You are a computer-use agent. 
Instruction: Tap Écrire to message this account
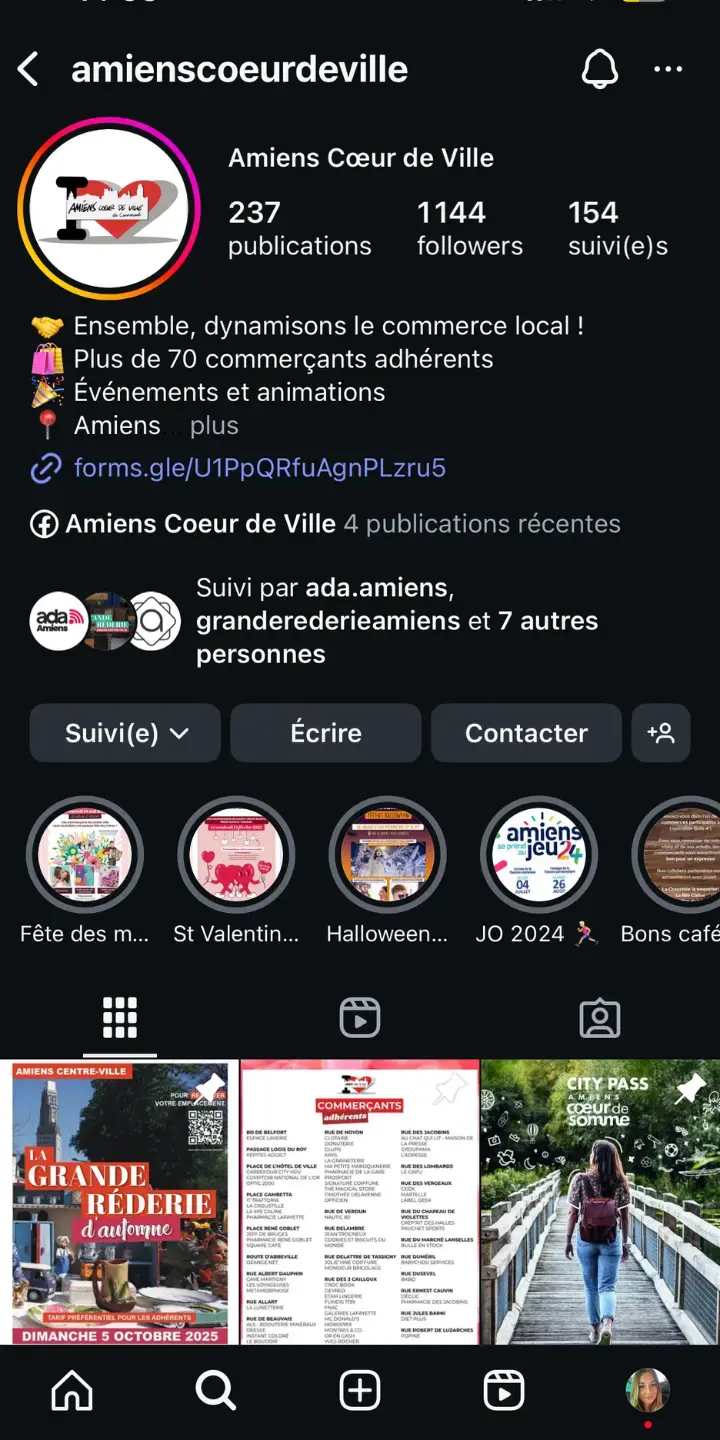click(325, 733)
